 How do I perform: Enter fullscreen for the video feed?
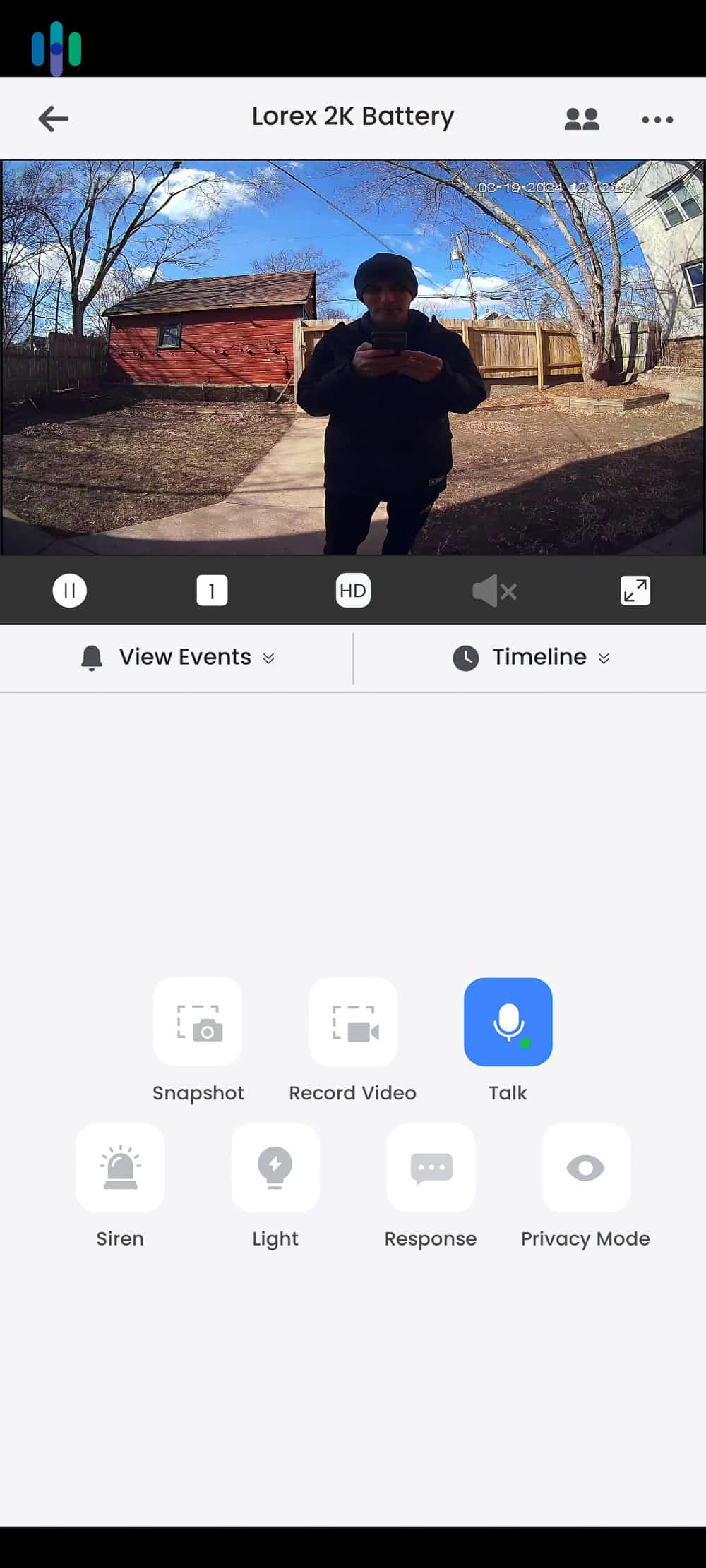click(x=634, y=590)
